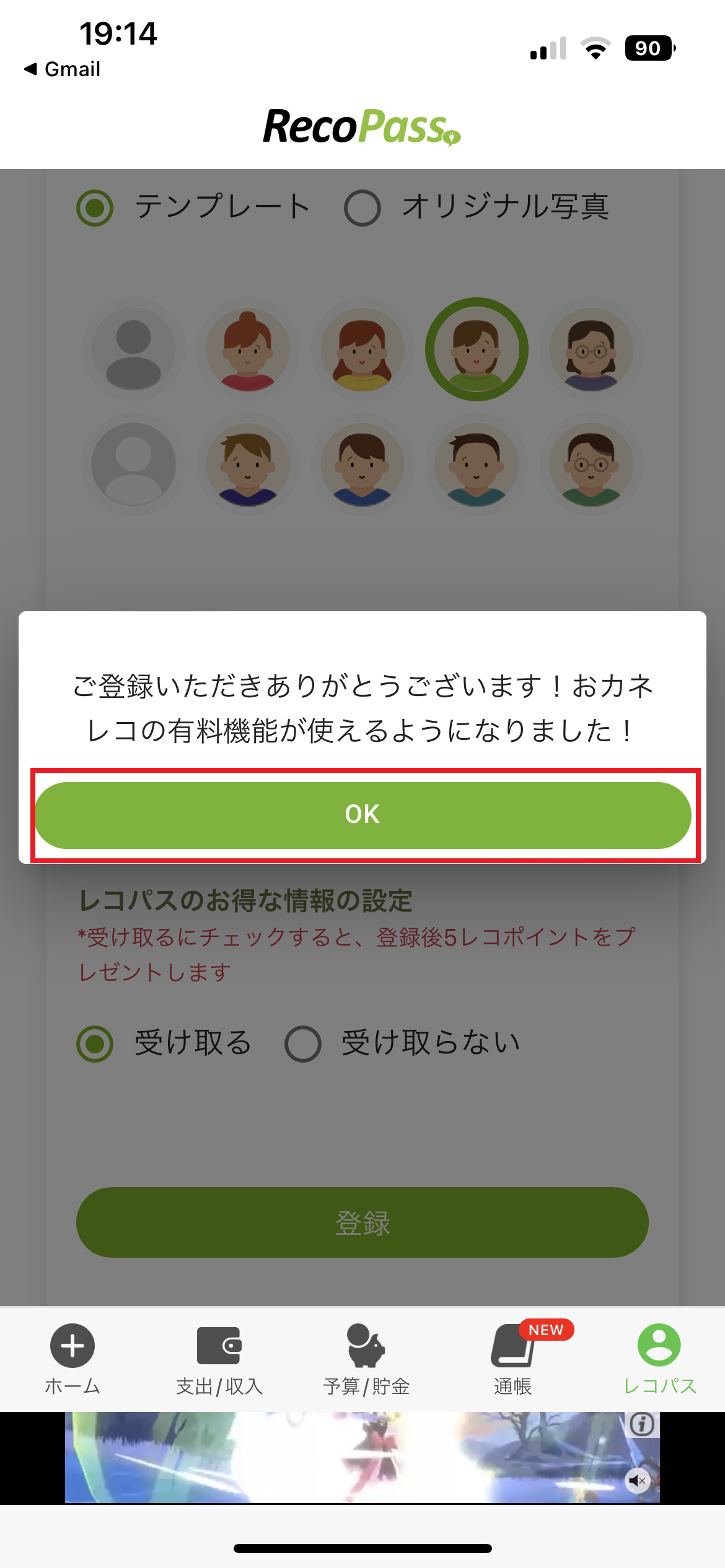Go to the 予算/貯金 tab

coord(366,1358)
